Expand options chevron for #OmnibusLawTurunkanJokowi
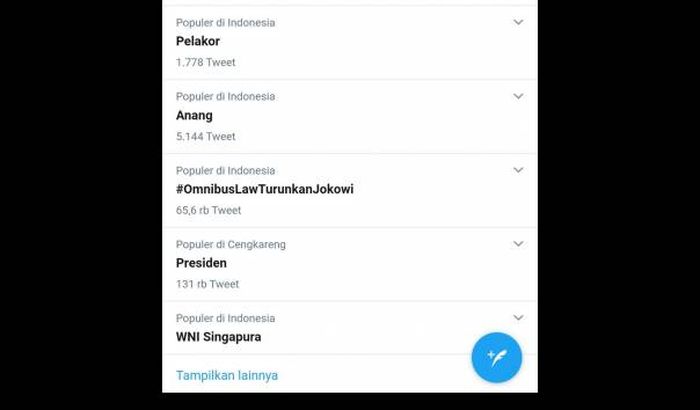Screen dimensions: 700x410 [x=518, y=170]
